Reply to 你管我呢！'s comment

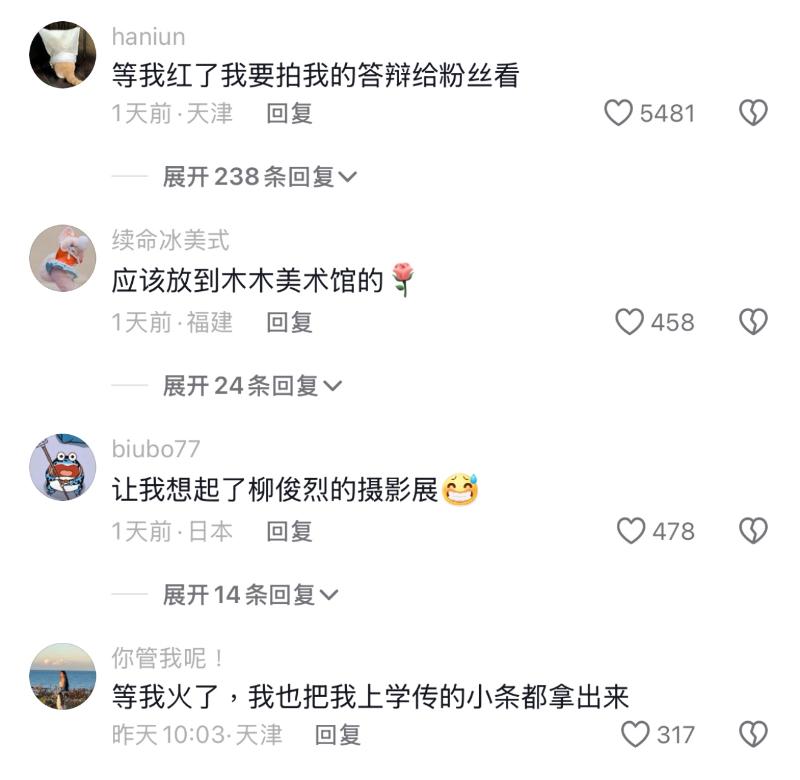click(338, 735)
